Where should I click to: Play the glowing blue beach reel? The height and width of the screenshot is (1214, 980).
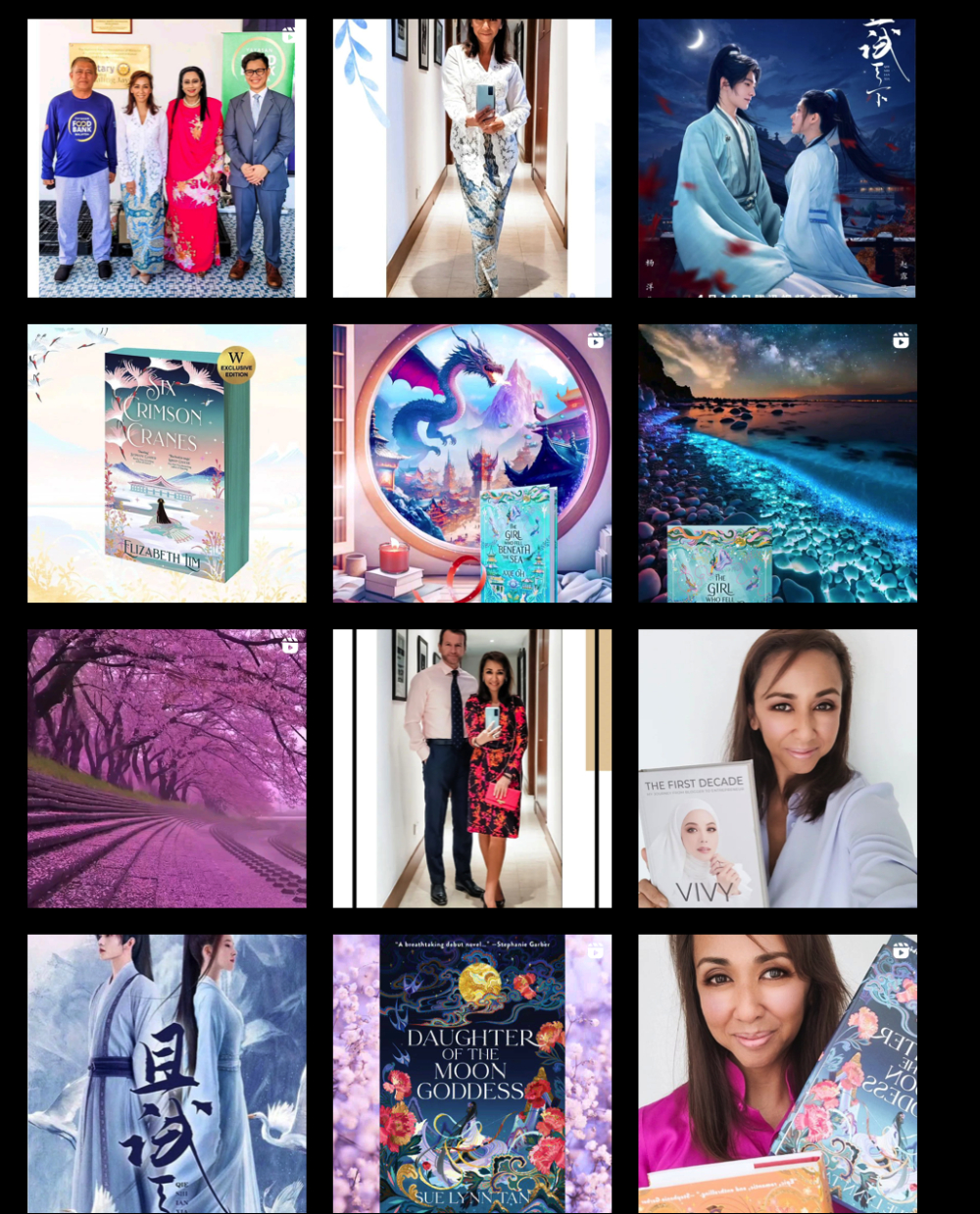(x=777, y=462)
